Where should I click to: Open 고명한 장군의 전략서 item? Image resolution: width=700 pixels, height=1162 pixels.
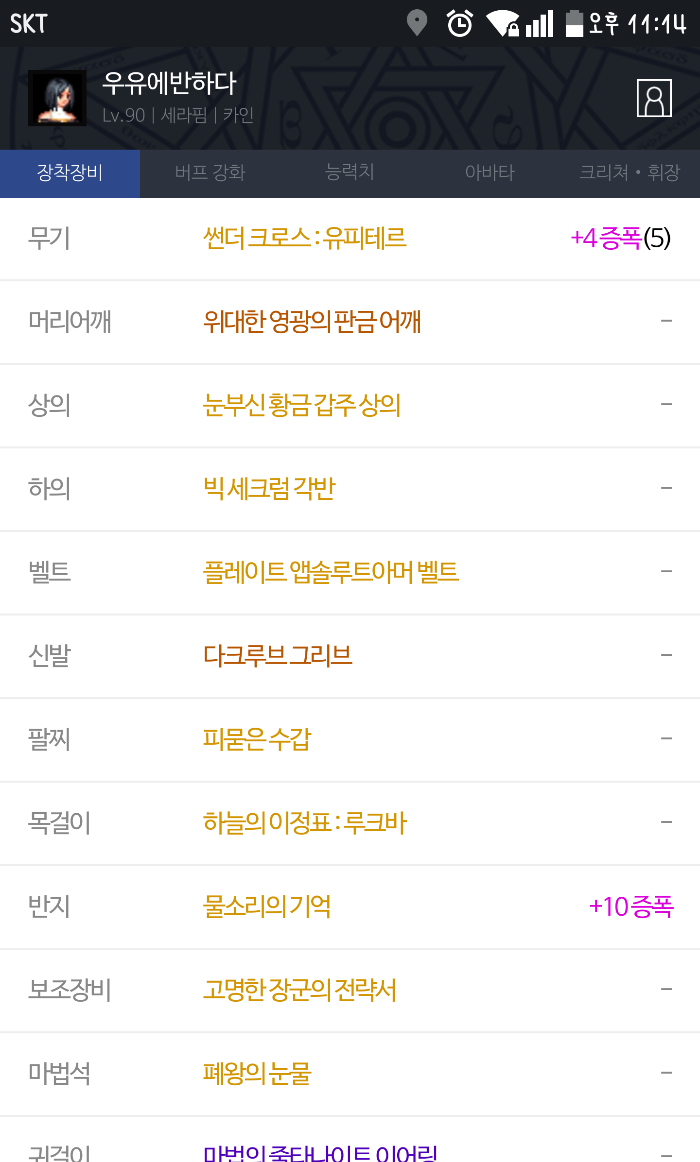click(299, 990)
